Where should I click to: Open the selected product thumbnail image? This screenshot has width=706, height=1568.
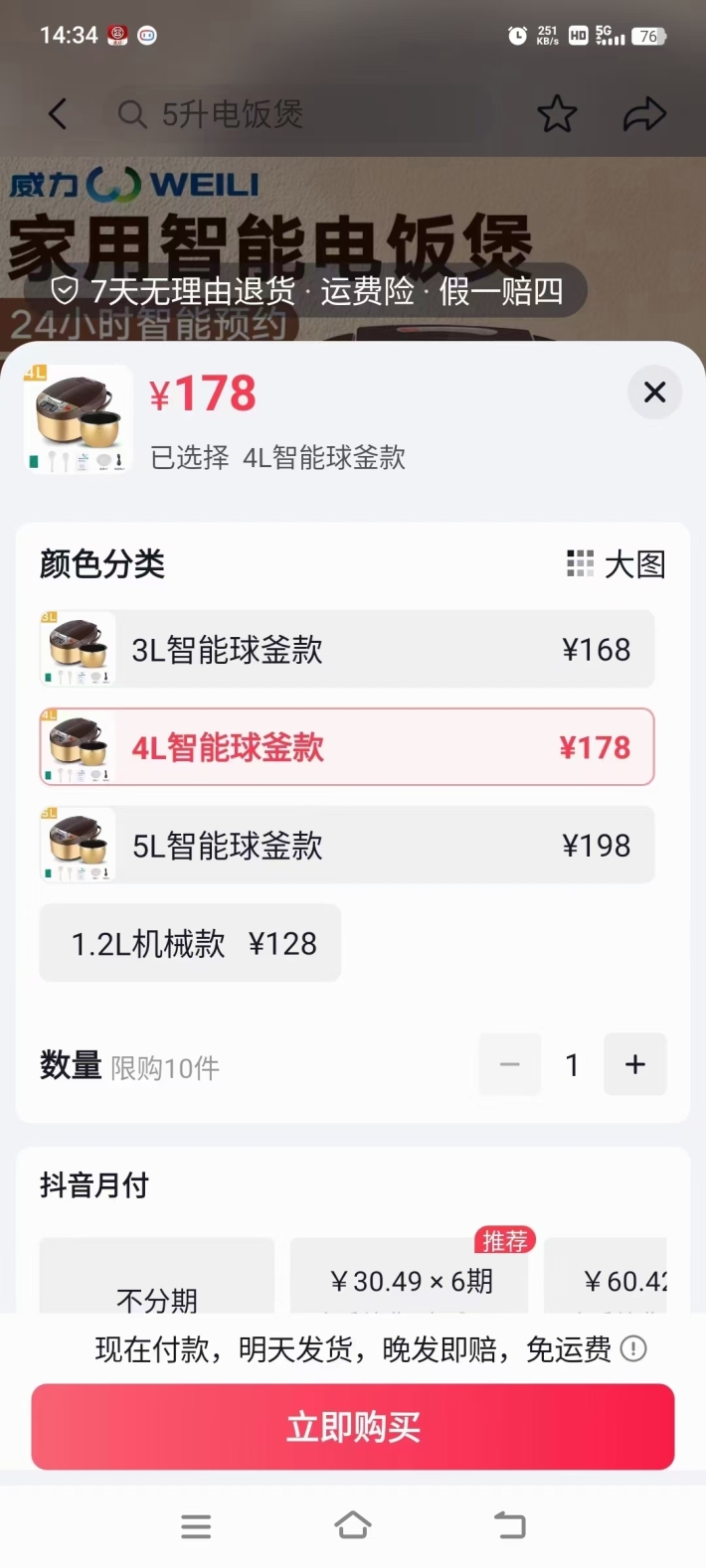pos(79,418)
